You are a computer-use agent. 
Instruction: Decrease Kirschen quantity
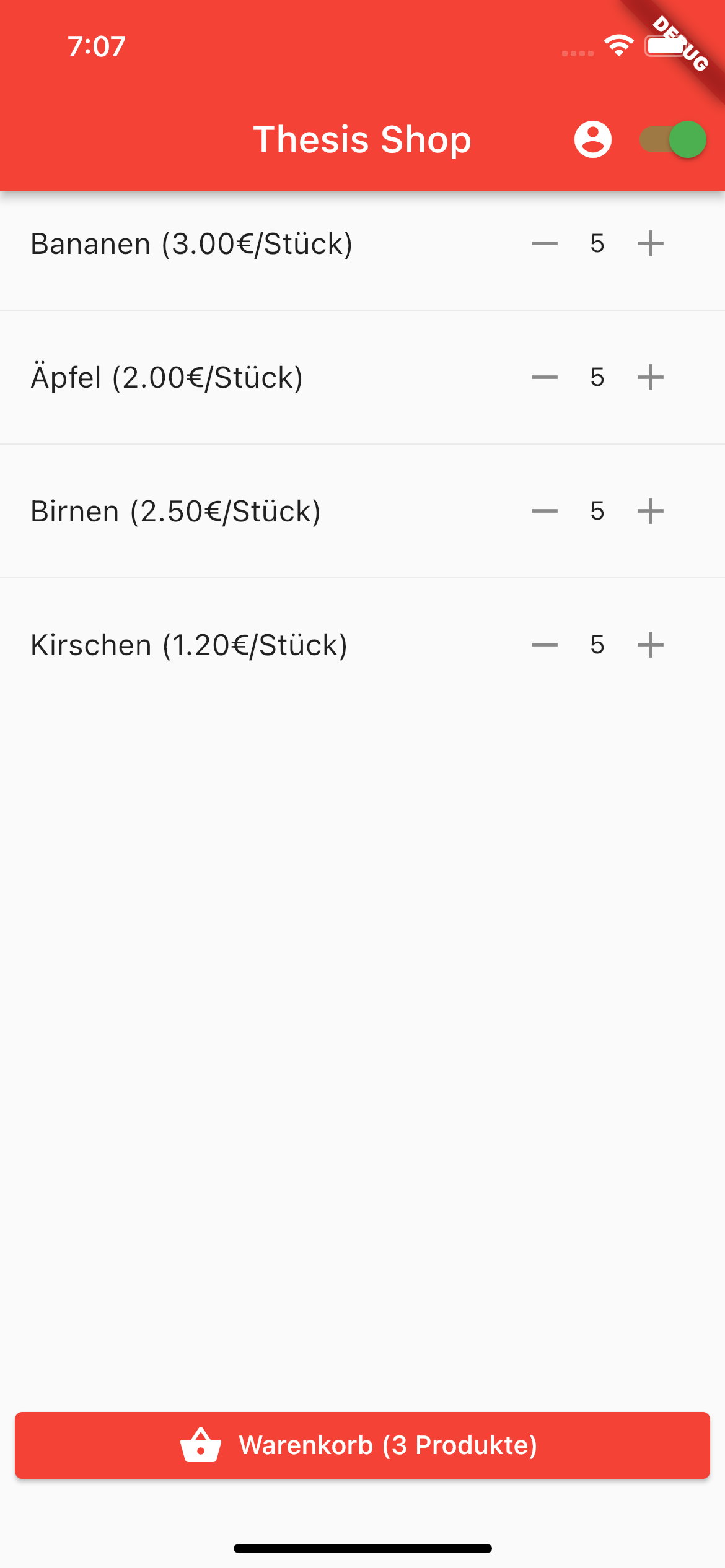point(544,645)
